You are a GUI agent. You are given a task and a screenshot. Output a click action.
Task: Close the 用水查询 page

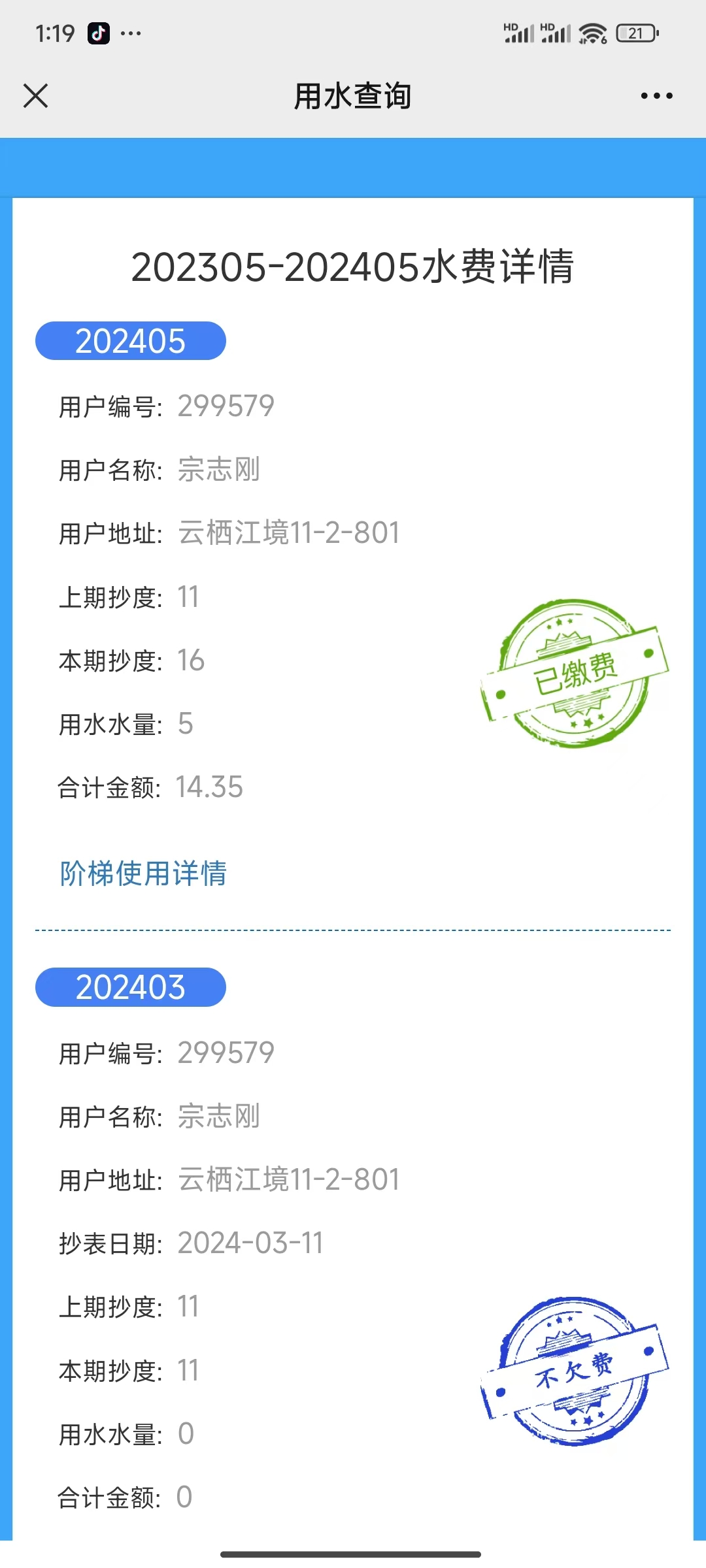click(x=36, y=96)
